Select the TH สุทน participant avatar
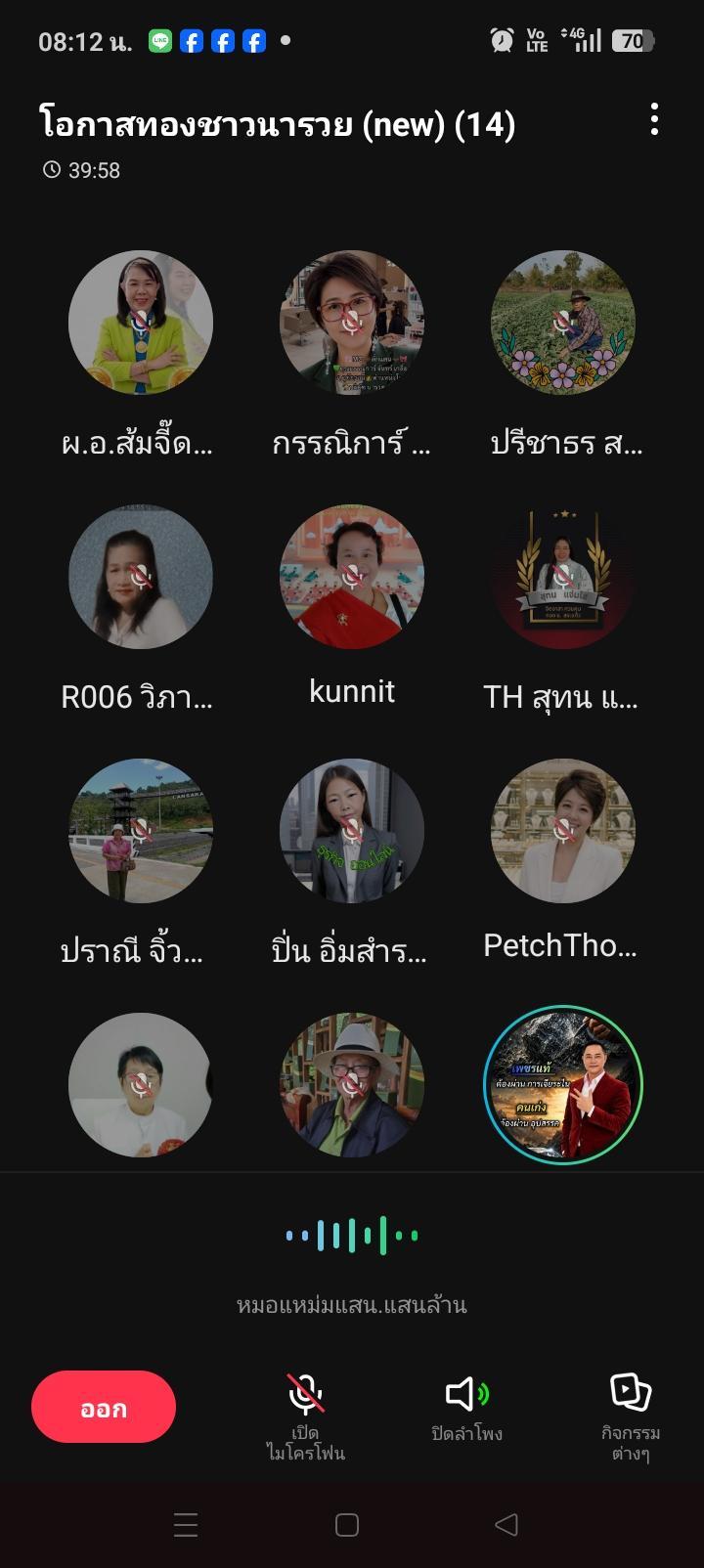This screenshot has width=704, height=1568. click(563, 577)
